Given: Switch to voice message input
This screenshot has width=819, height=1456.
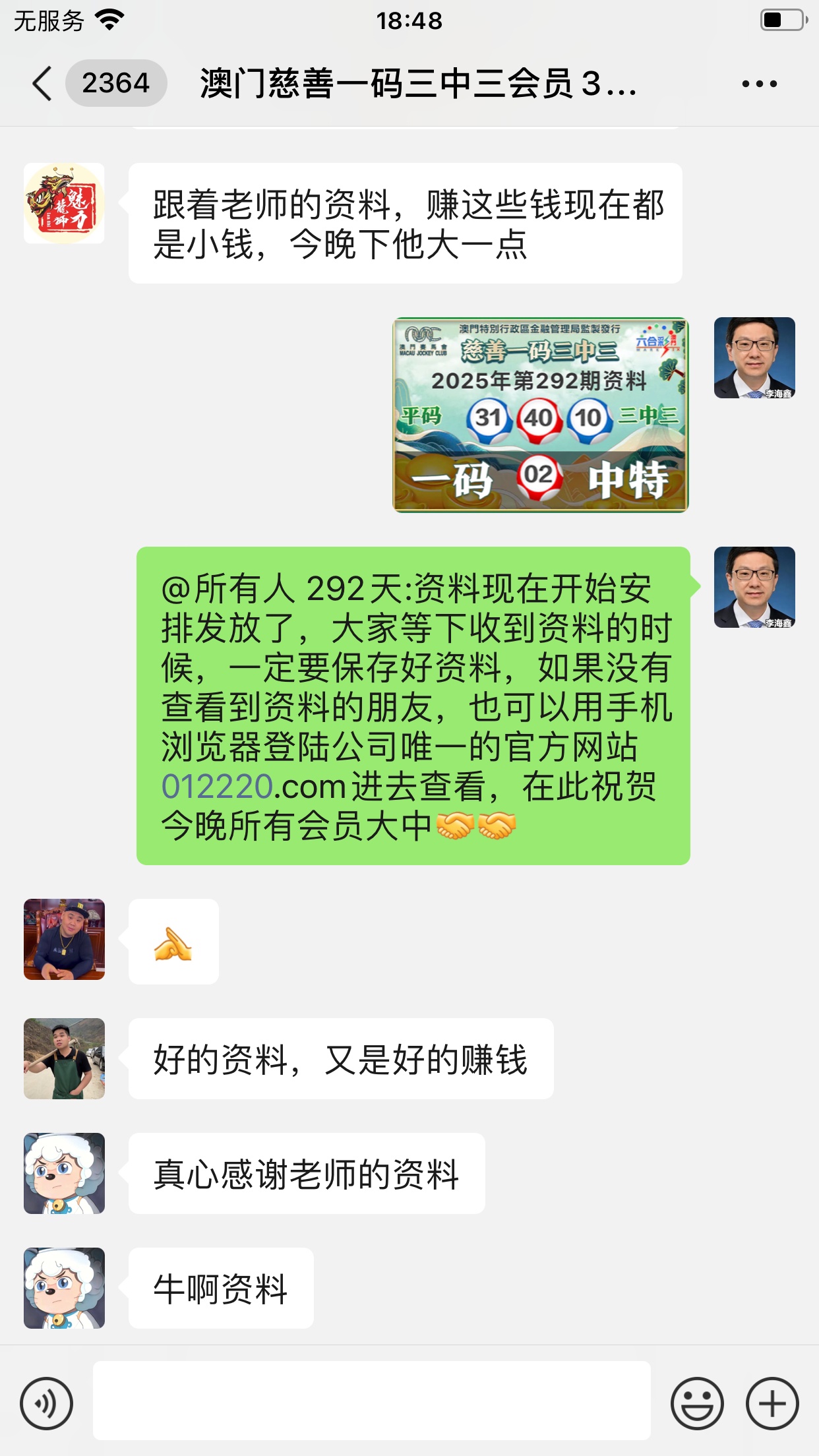Looking at the screenshot, I should 46,1403.
